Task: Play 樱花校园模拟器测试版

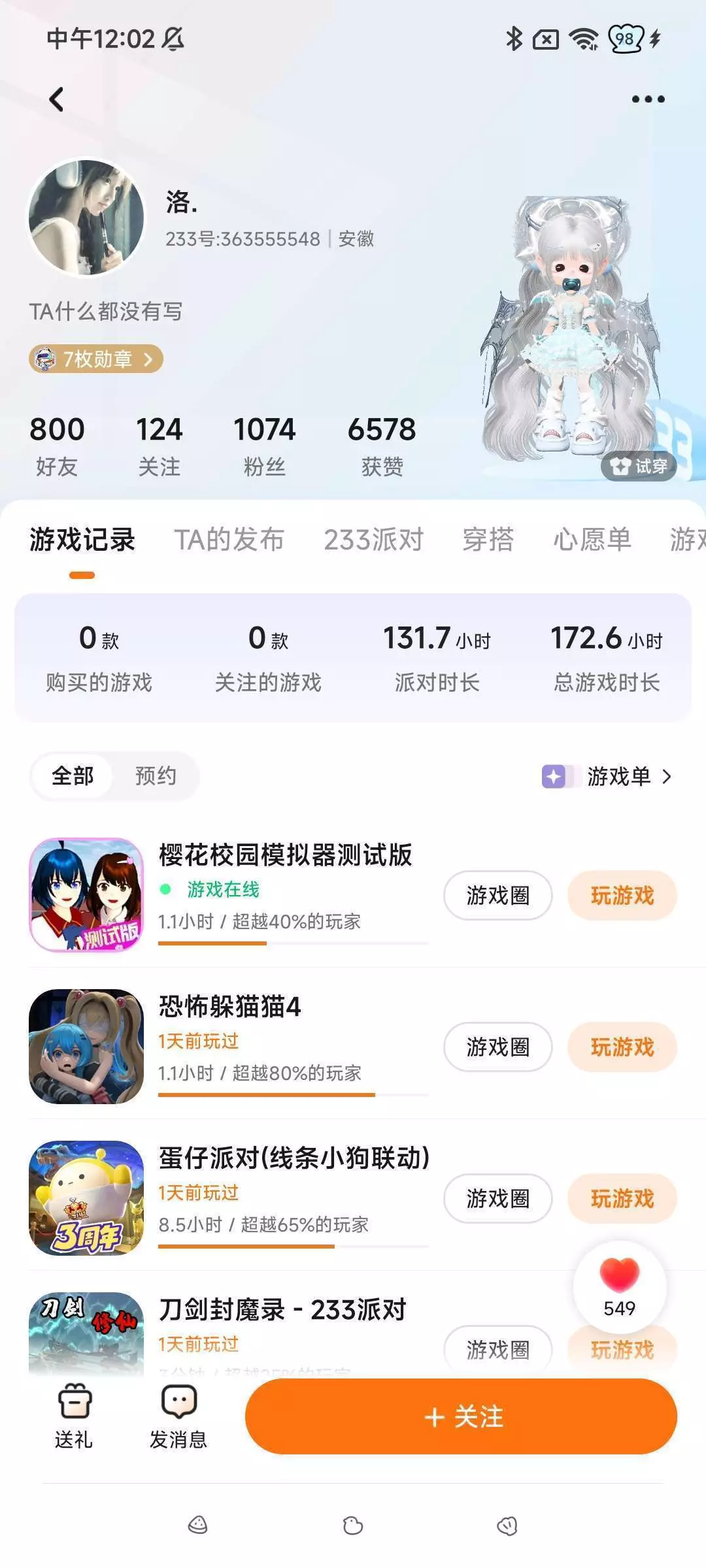Action: coord(622,895)
